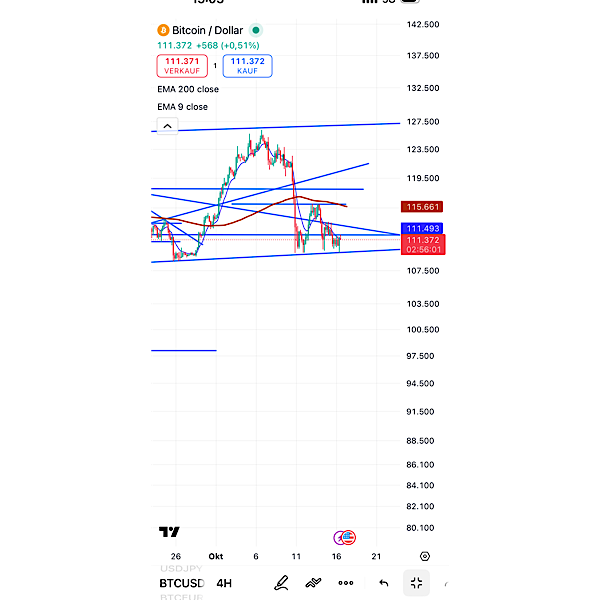Viewport: 600px width, 600px height.
Task: Open the three-dot more options menu
Action: 346,583
